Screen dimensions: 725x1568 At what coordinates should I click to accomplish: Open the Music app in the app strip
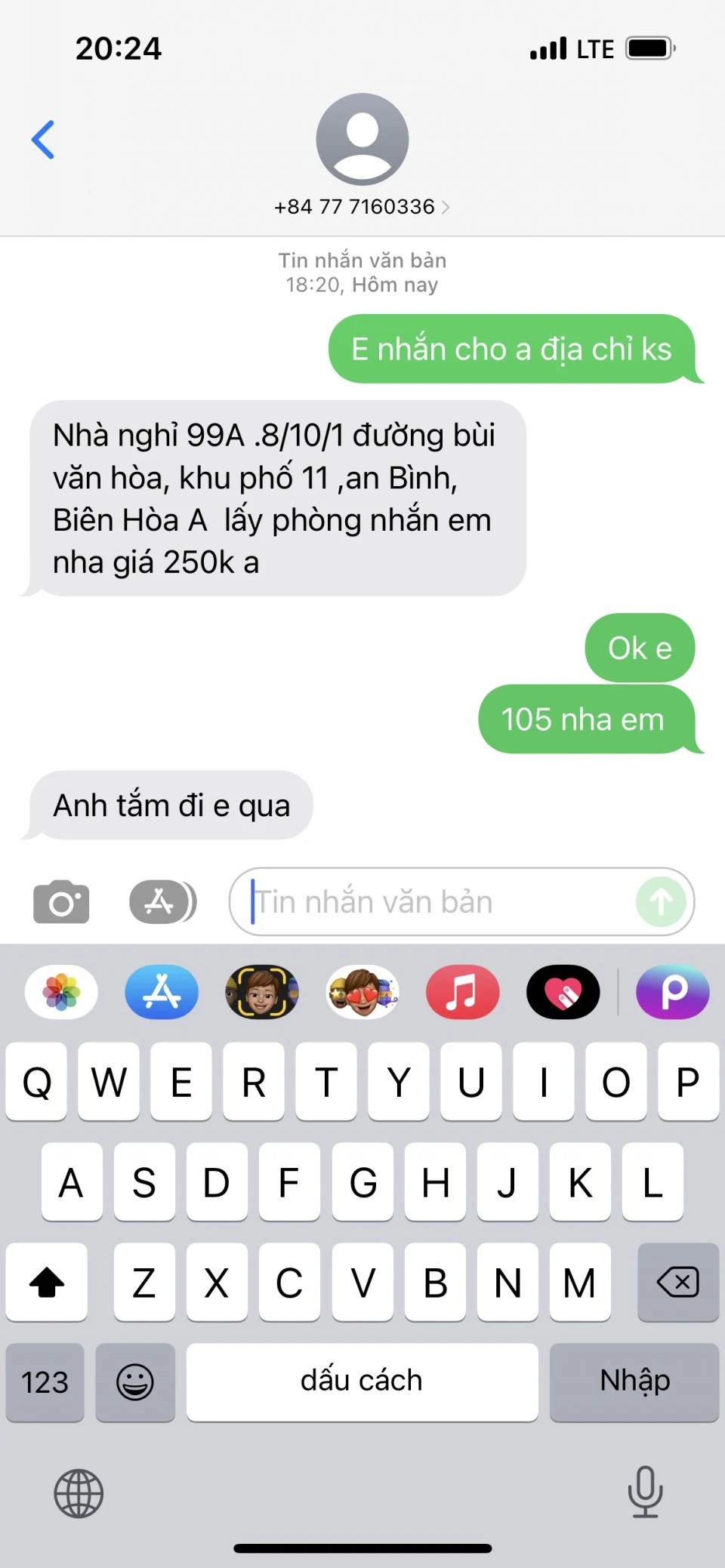click(462, 992)
